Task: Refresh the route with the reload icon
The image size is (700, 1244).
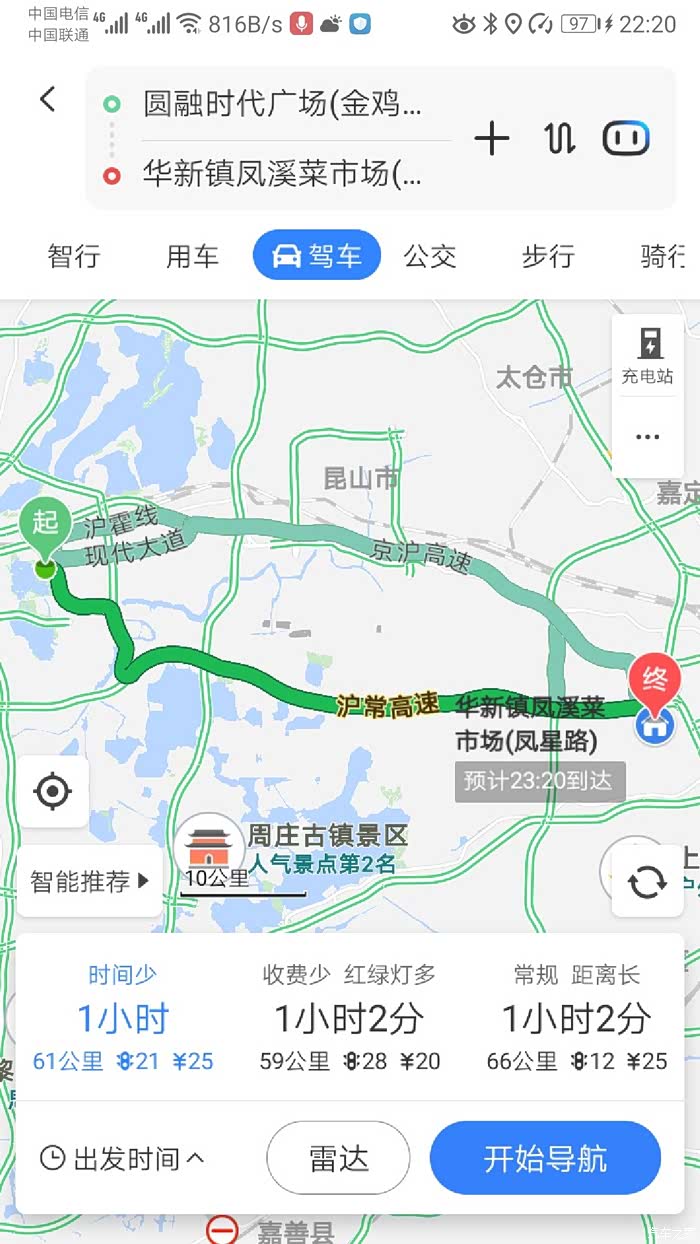Action: pos(647,882)
